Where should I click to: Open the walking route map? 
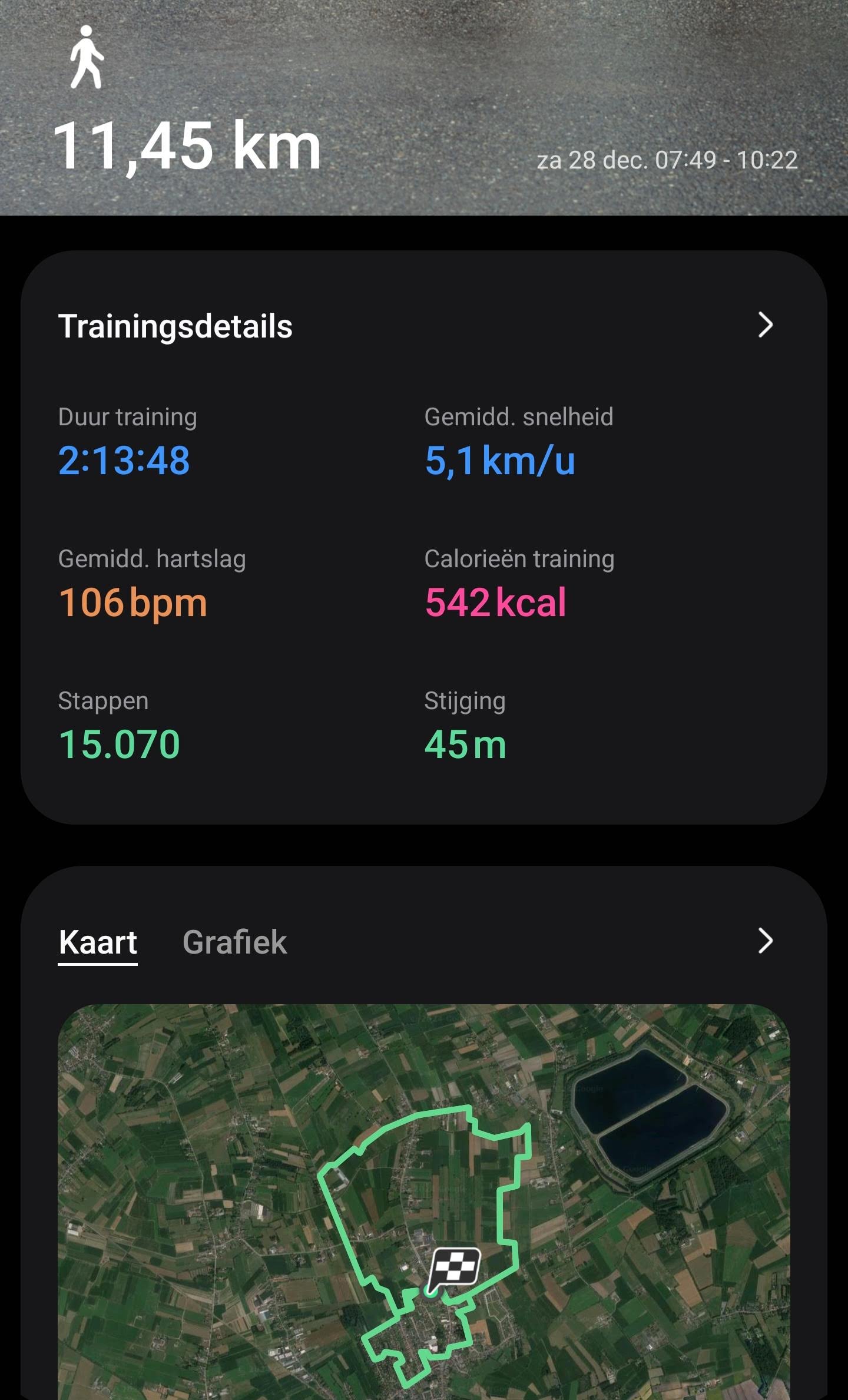(x=424, y=1202)
